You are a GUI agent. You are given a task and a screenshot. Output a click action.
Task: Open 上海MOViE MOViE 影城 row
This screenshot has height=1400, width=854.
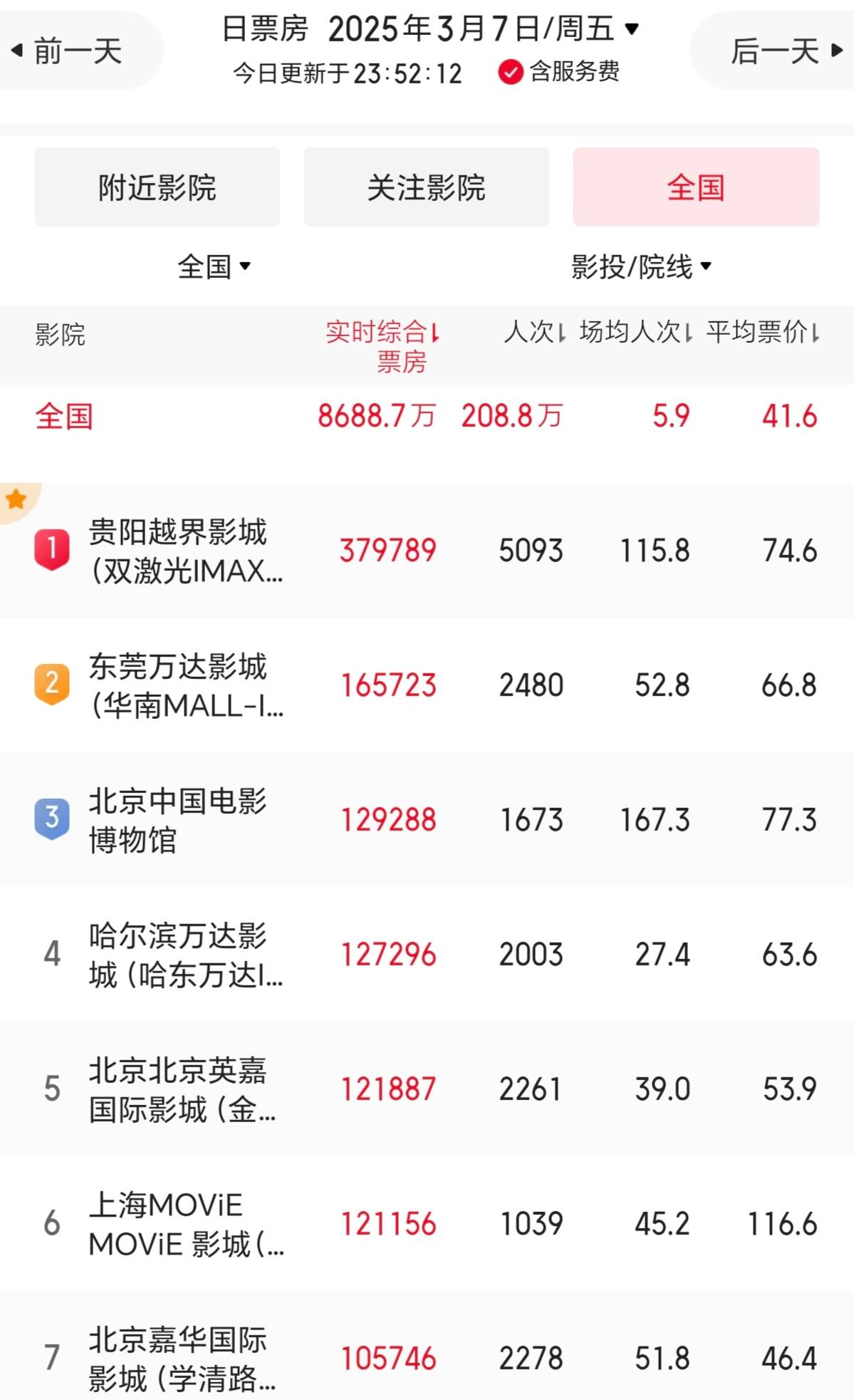coord(427,1224)
